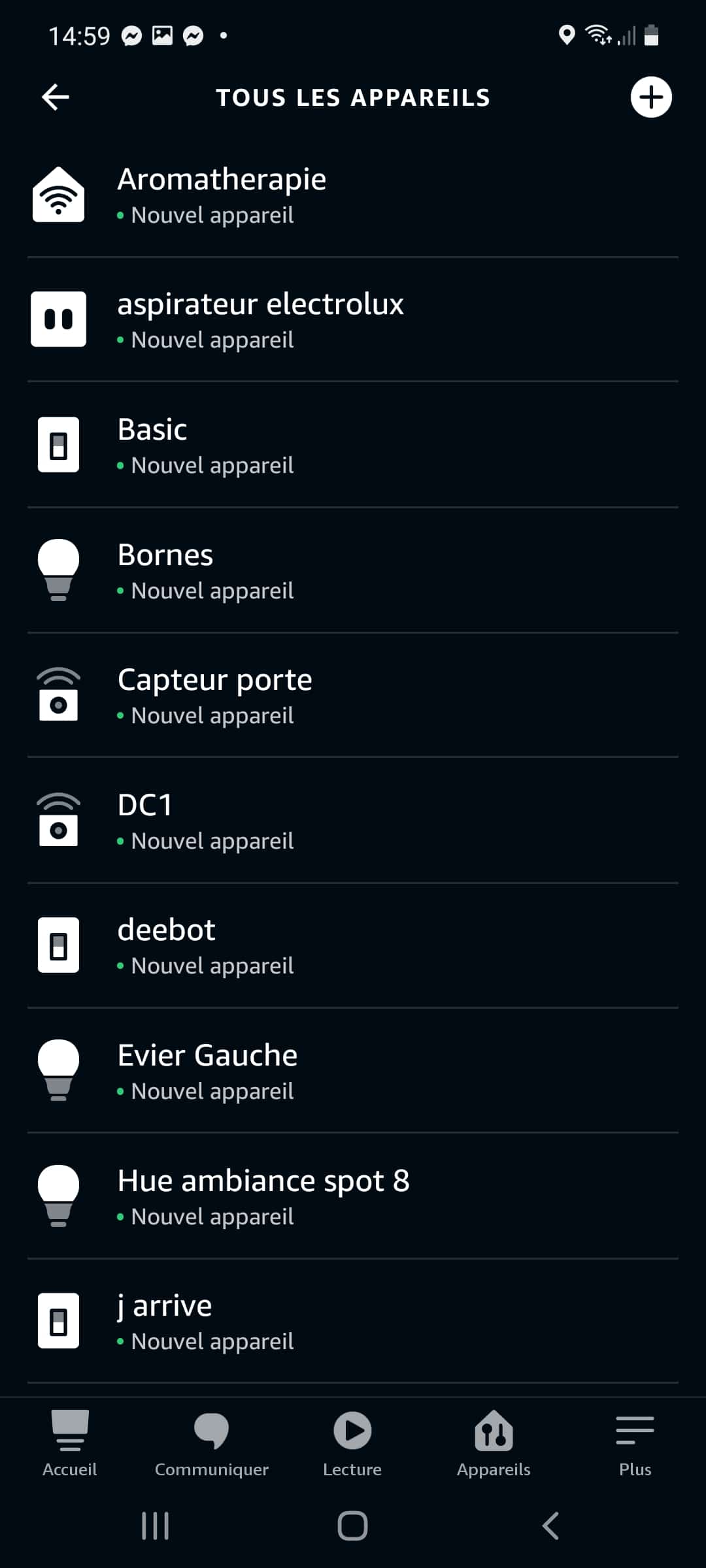Switch to the Communiquer tab
The width and height of the screenshot is (706, 1568).
click(211, 1444)
